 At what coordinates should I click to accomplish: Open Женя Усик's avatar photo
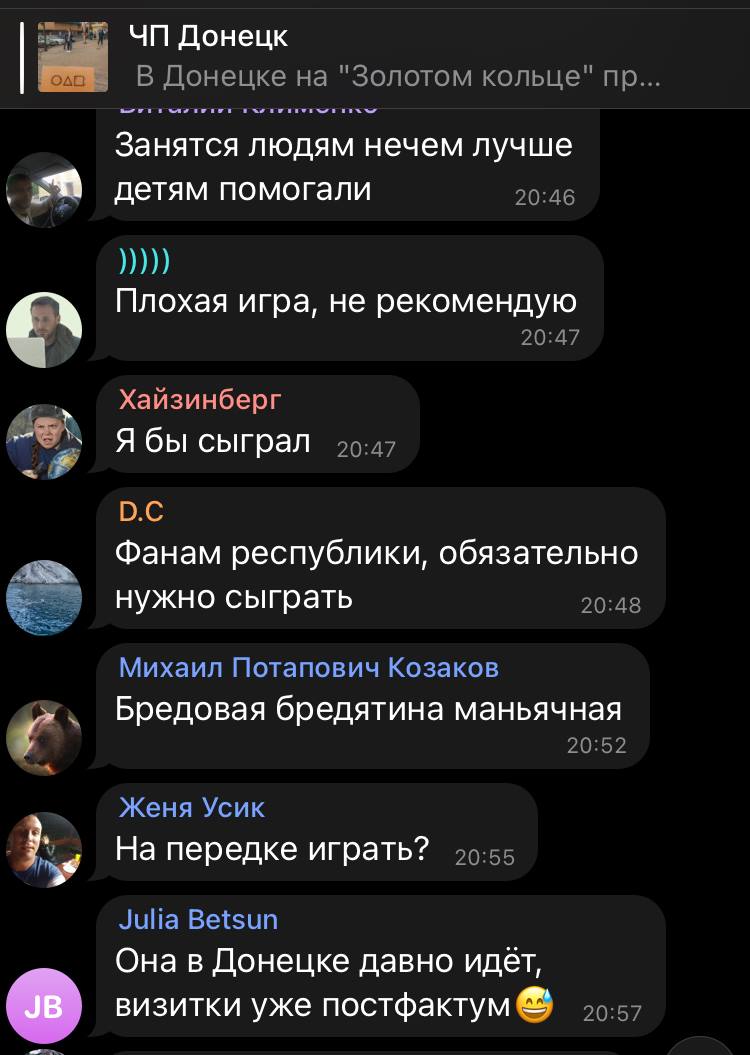pyautogui.click(x=44, y=849)
